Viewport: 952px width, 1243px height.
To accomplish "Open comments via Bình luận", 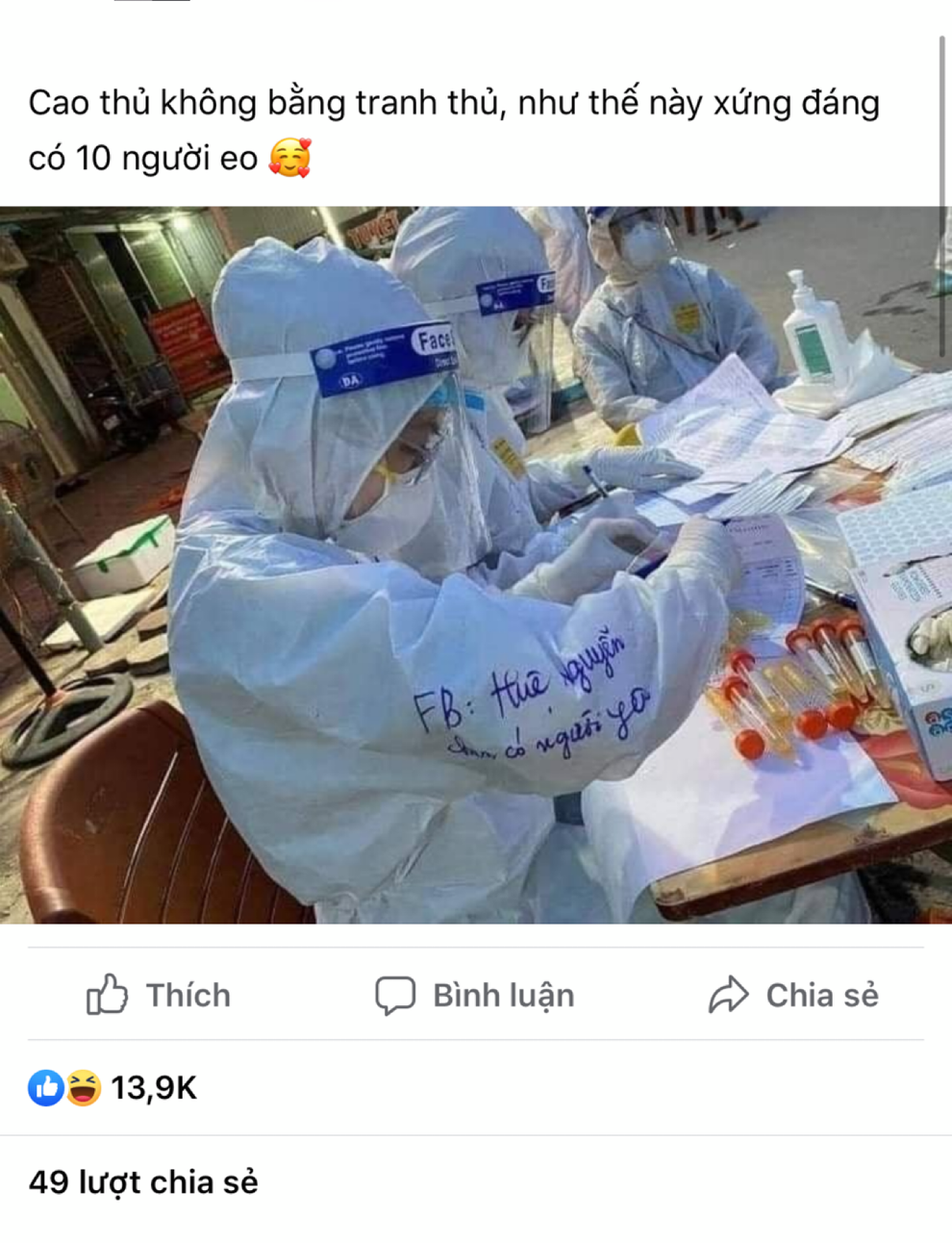I will [475, 995].
